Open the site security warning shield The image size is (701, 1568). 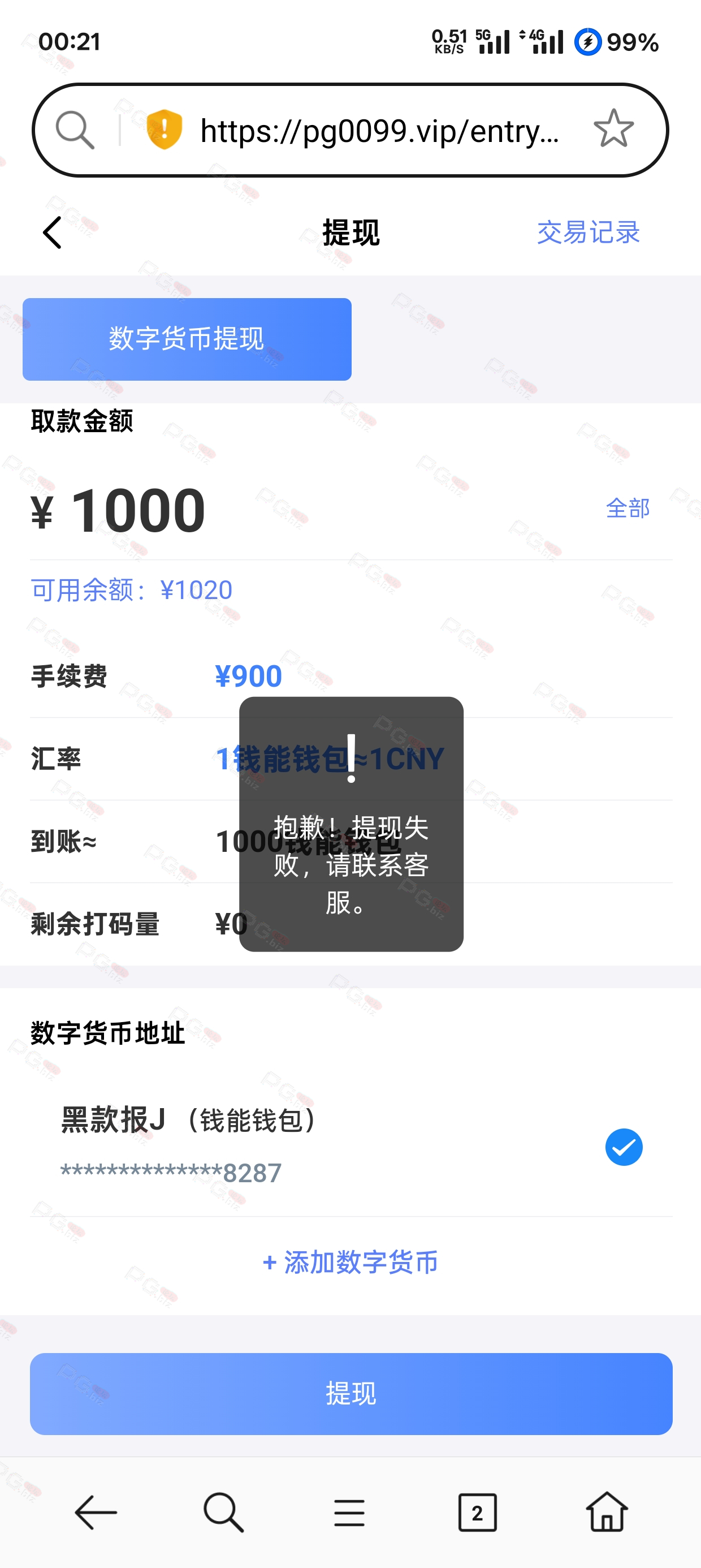[165, 130]
